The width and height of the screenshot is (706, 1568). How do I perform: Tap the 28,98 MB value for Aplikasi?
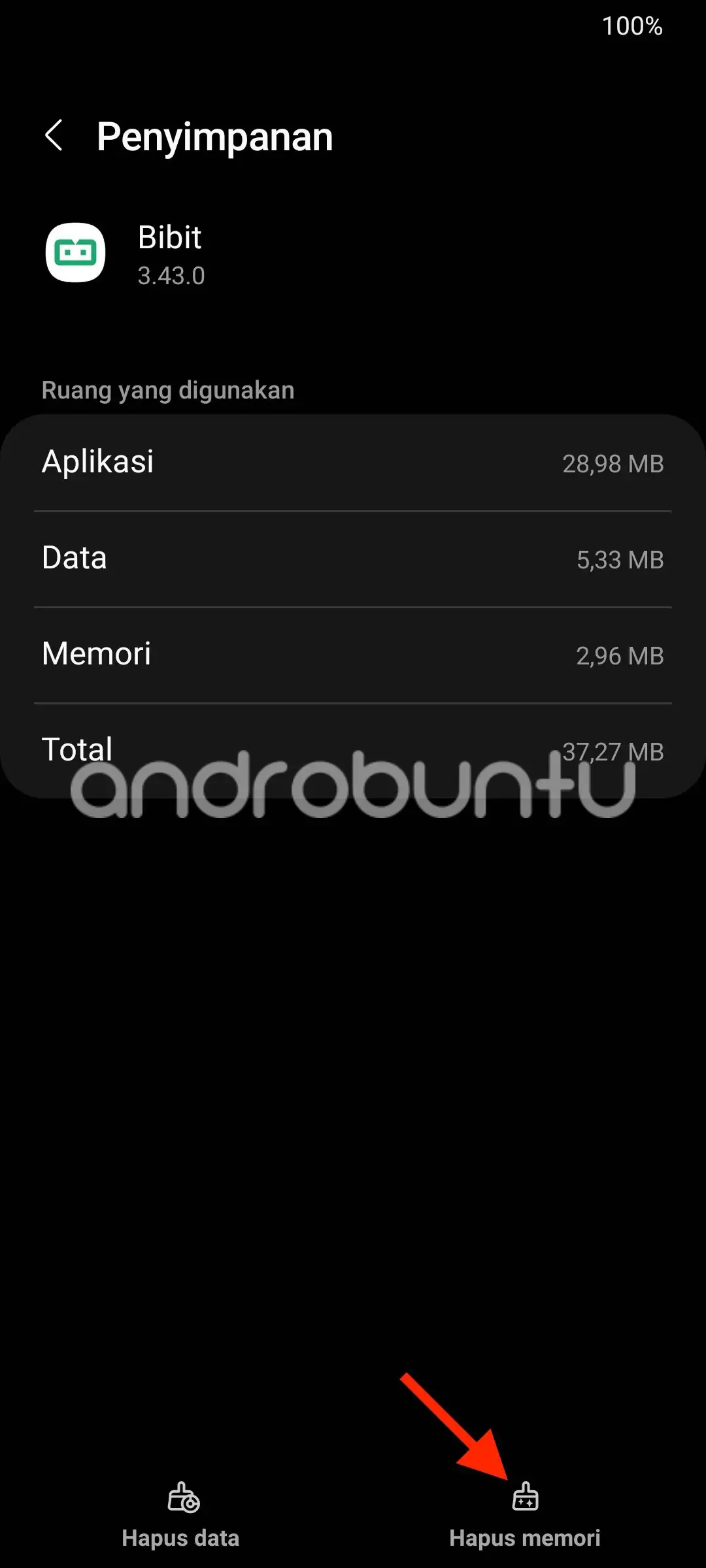coord(613,464)
